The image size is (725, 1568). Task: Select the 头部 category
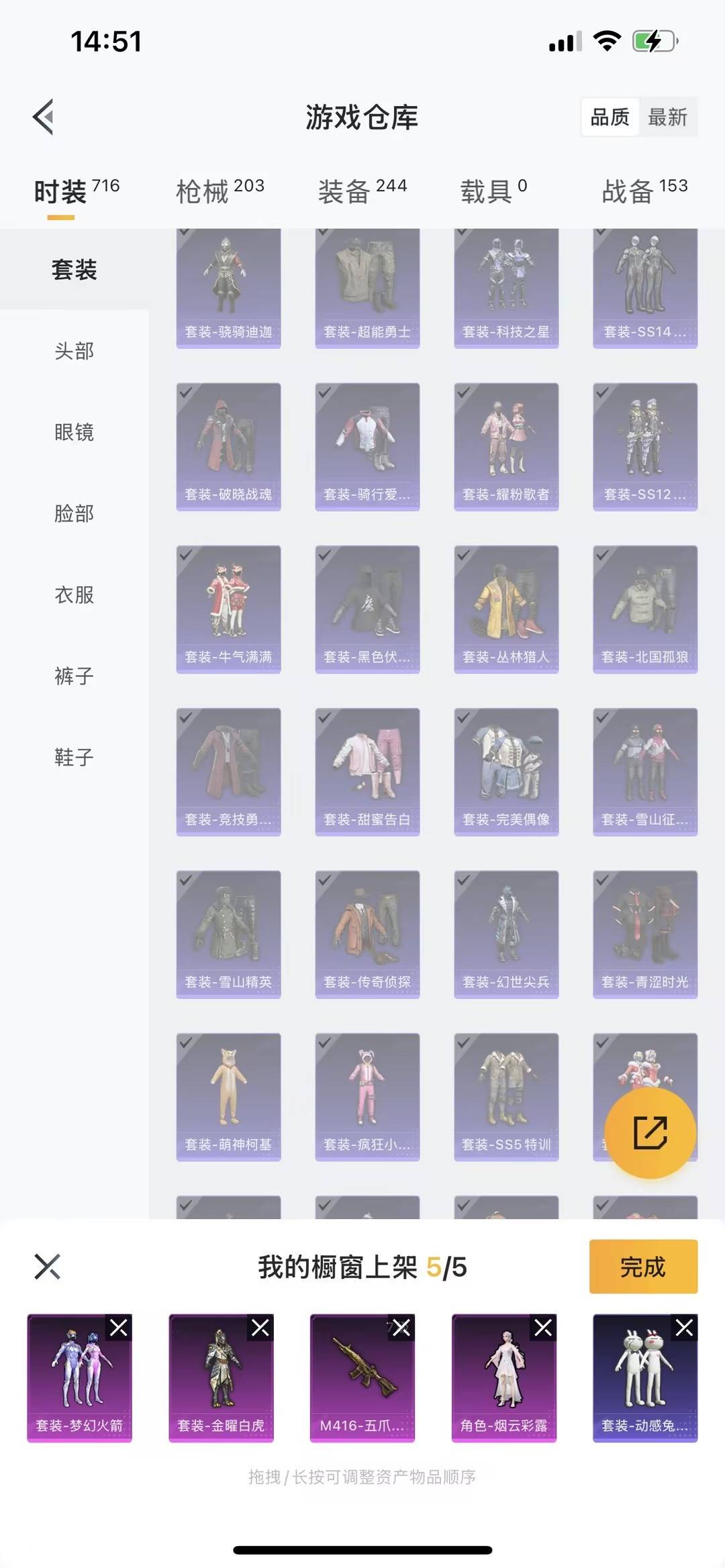tap(74, 351)
